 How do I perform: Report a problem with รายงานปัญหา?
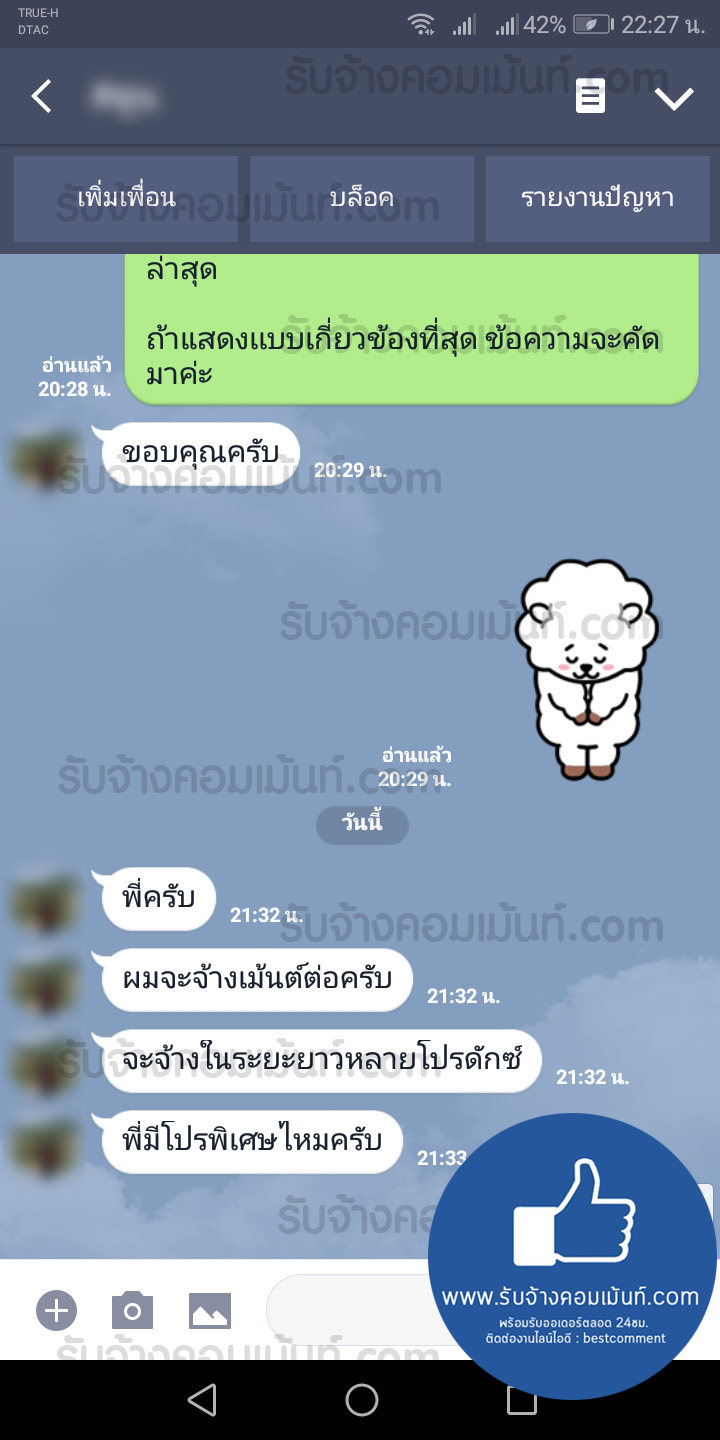pos(598,198)
